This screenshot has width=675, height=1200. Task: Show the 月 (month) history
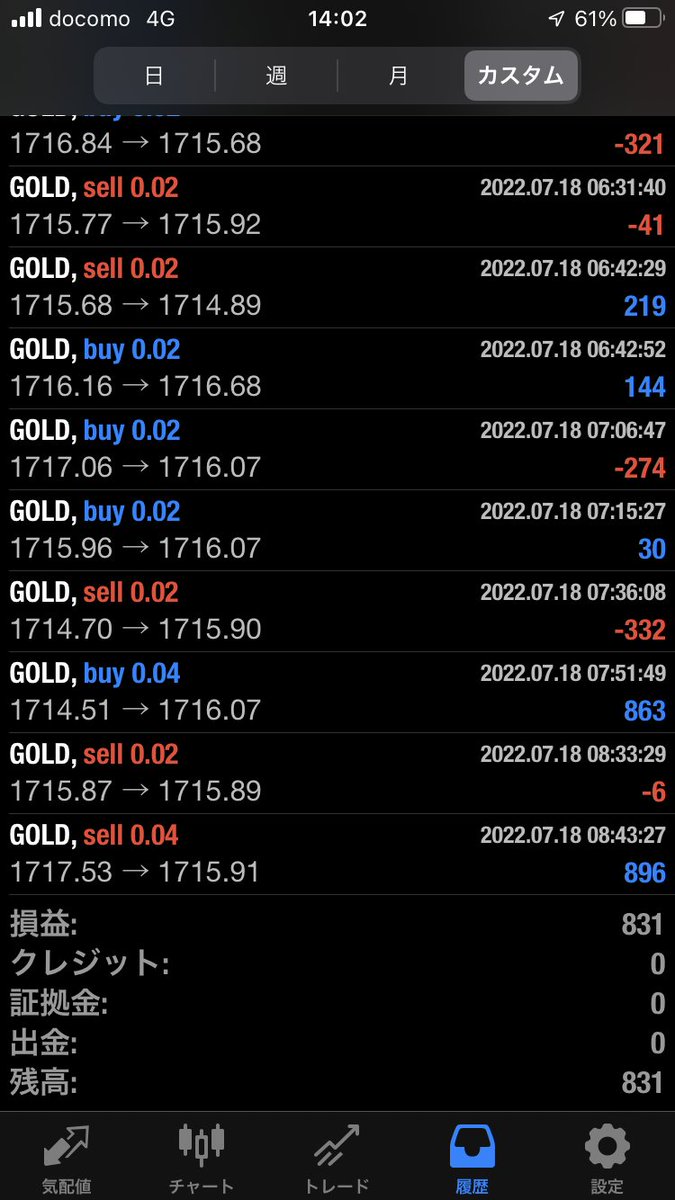[x=398, y=75]
